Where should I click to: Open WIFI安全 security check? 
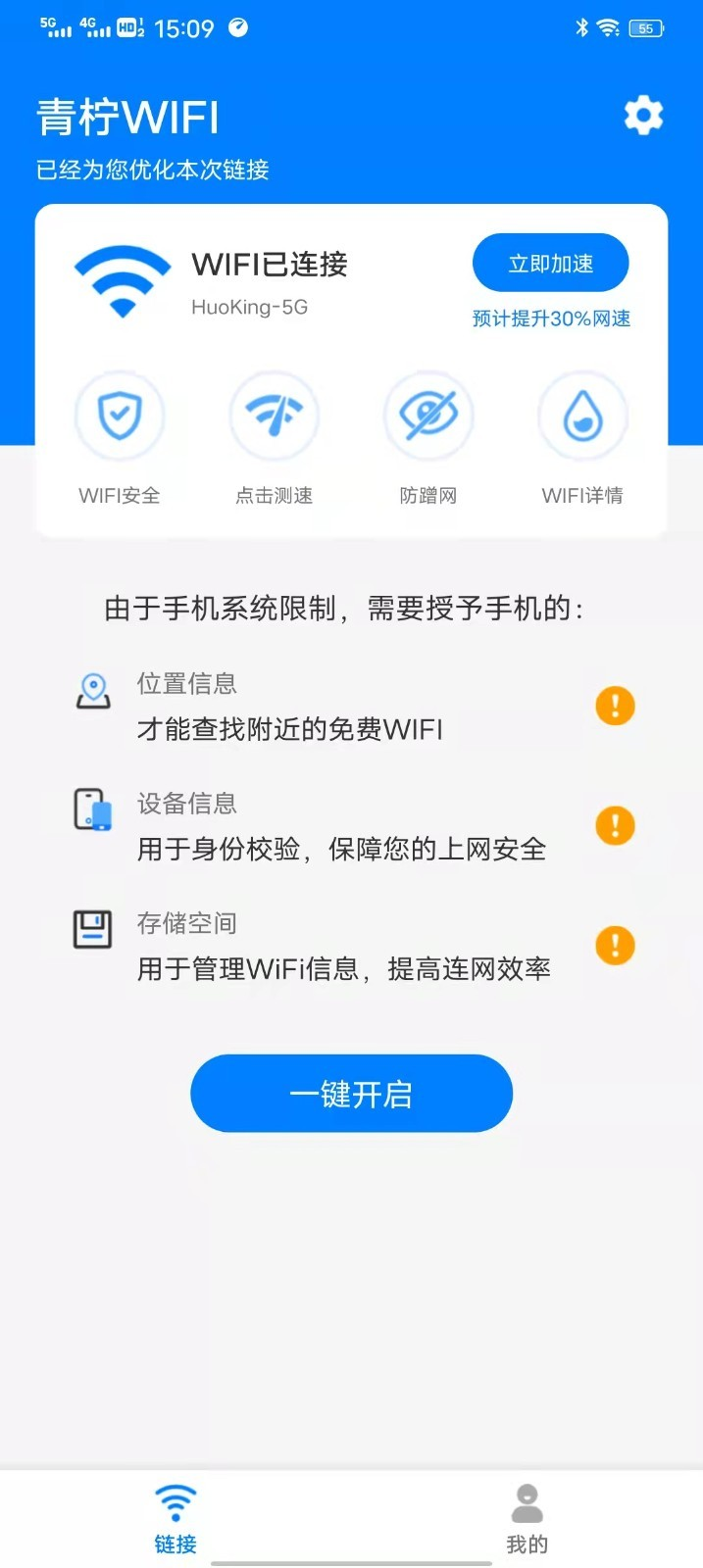[120, 438]
